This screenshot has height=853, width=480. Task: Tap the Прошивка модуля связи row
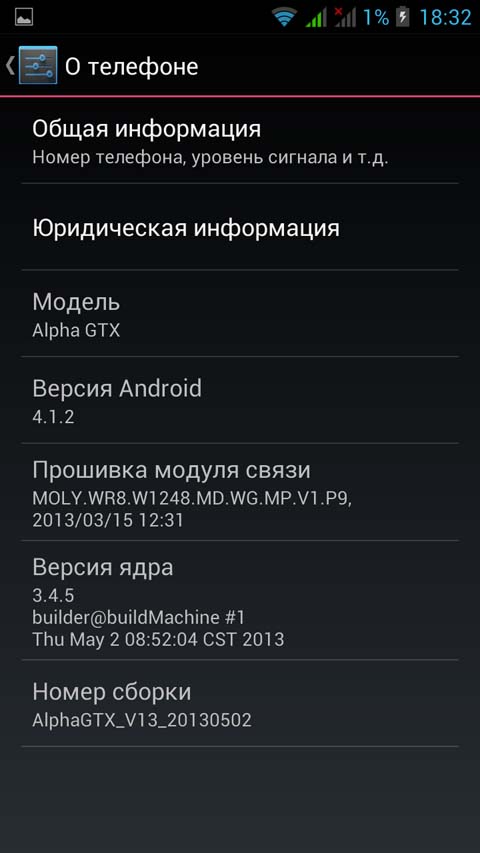pos(240,492)
